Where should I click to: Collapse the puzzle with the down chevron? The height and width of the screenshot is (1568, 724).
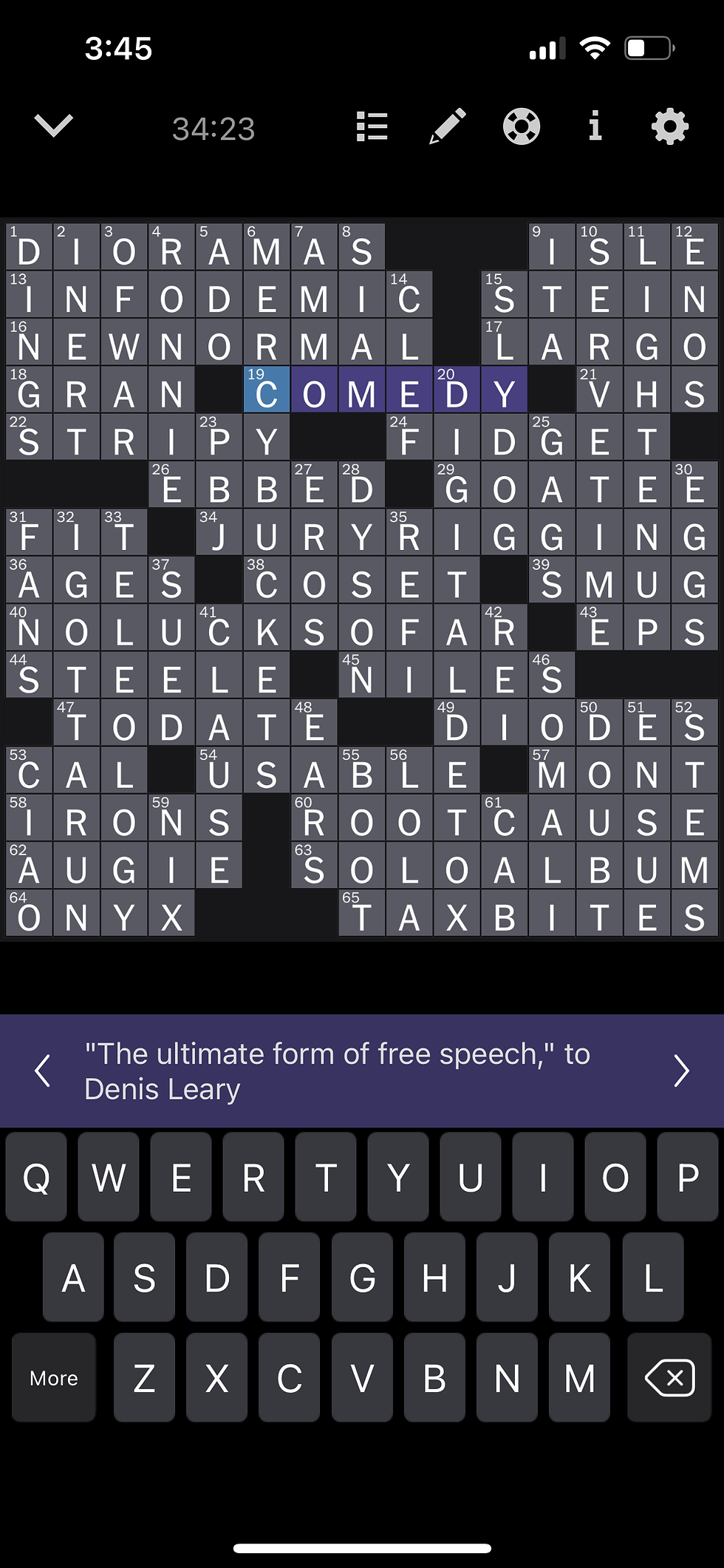[54, 126]
